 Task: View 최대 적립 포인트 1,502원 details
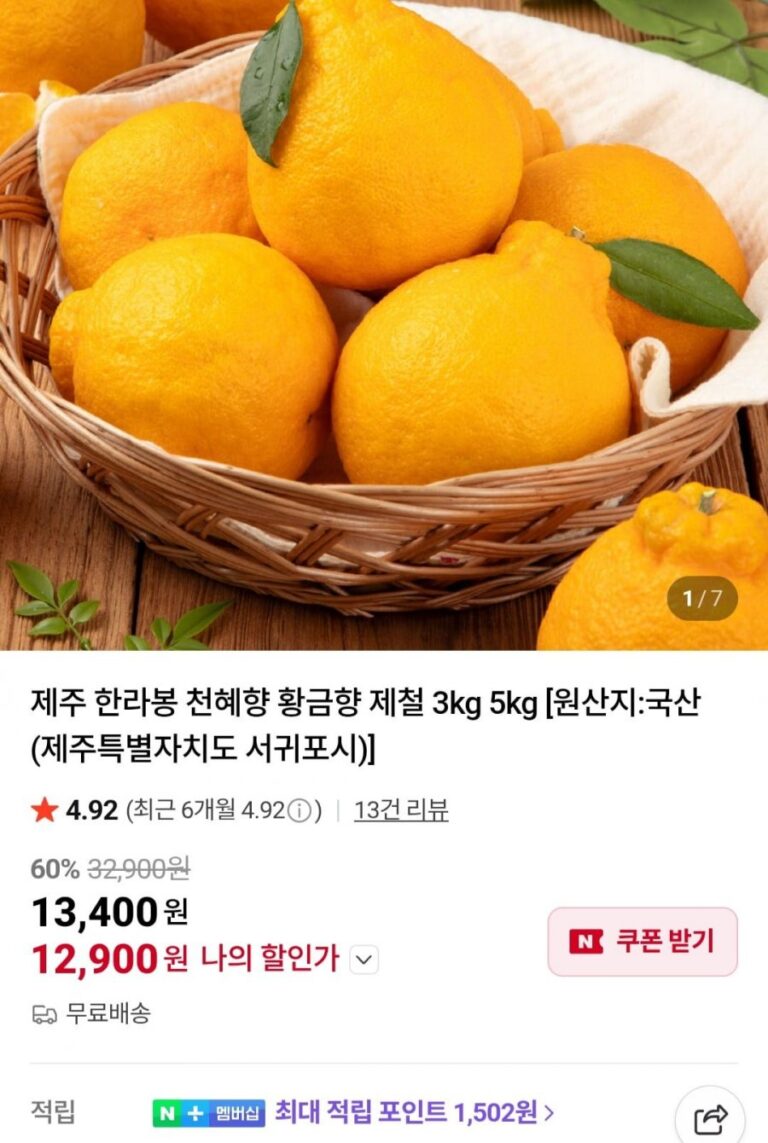pyautogui.click(x=414, y=1111)
